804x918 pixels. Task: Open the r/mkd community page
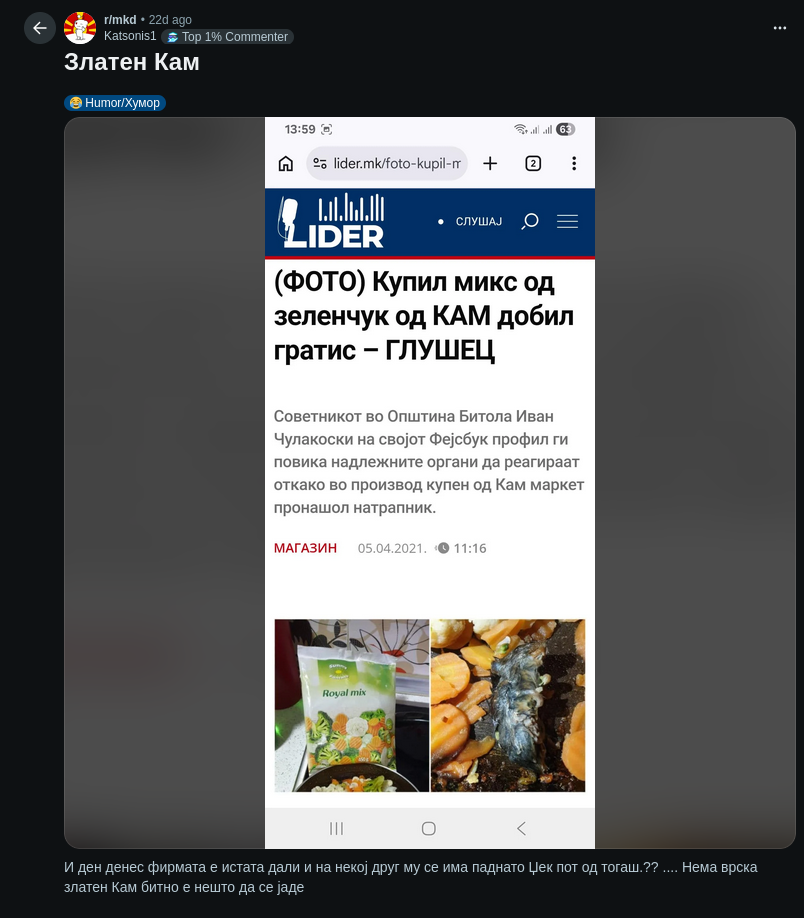click(120, 20)
